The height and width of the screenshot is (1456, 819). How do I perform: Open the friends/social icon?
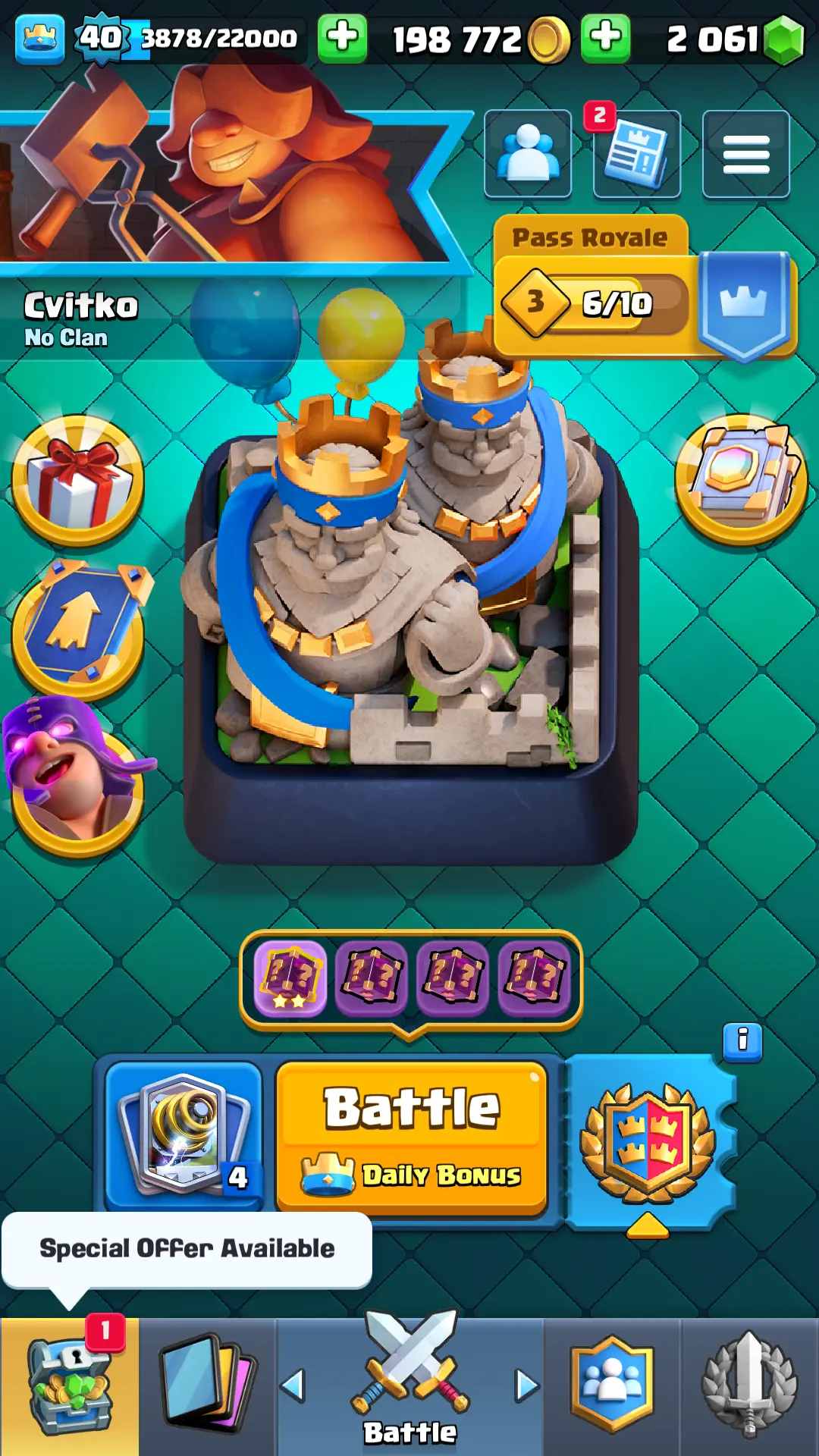tap(528, 154)
